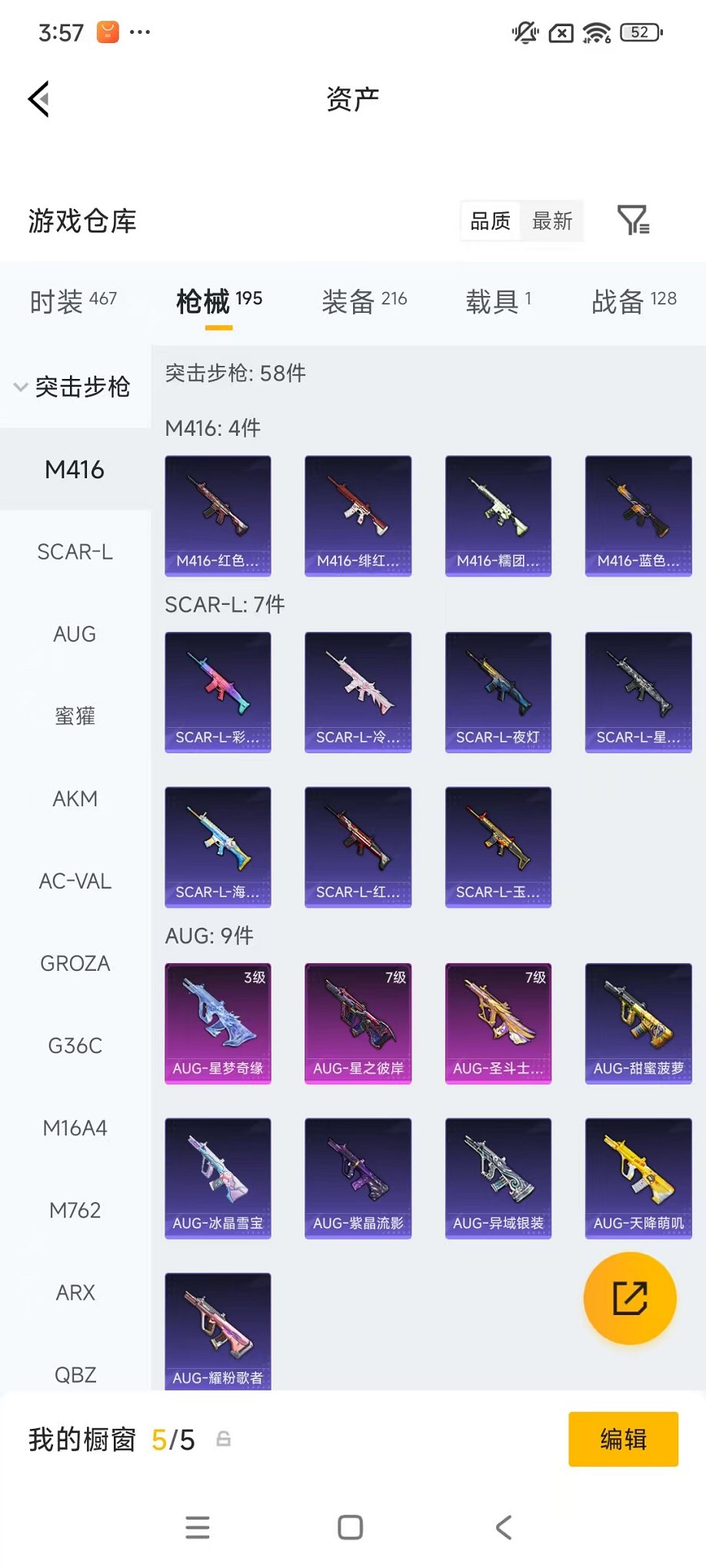Tap the system home button
The height and width of the screenshot is (1568, 706).
tap(351, 1527)
